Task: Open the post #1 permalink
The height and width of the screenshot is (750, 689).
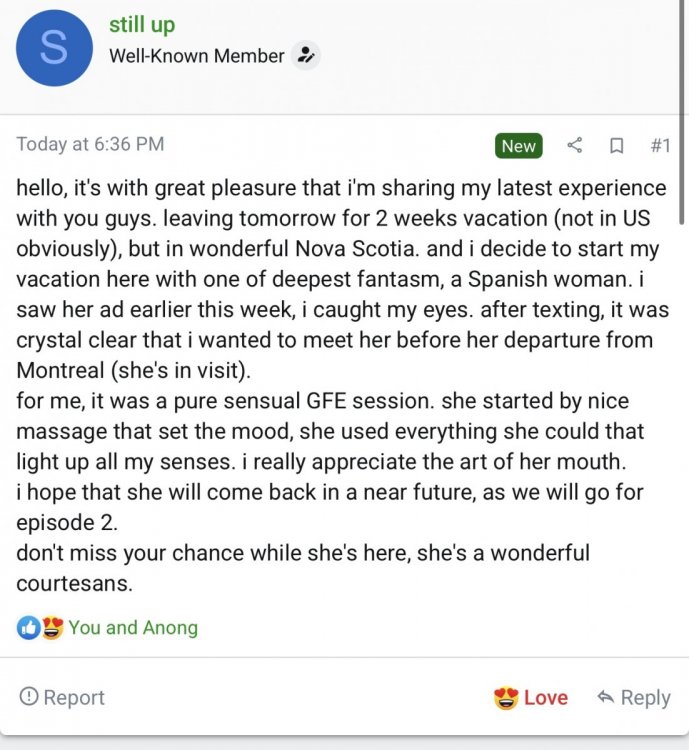Action: point(659,146)
